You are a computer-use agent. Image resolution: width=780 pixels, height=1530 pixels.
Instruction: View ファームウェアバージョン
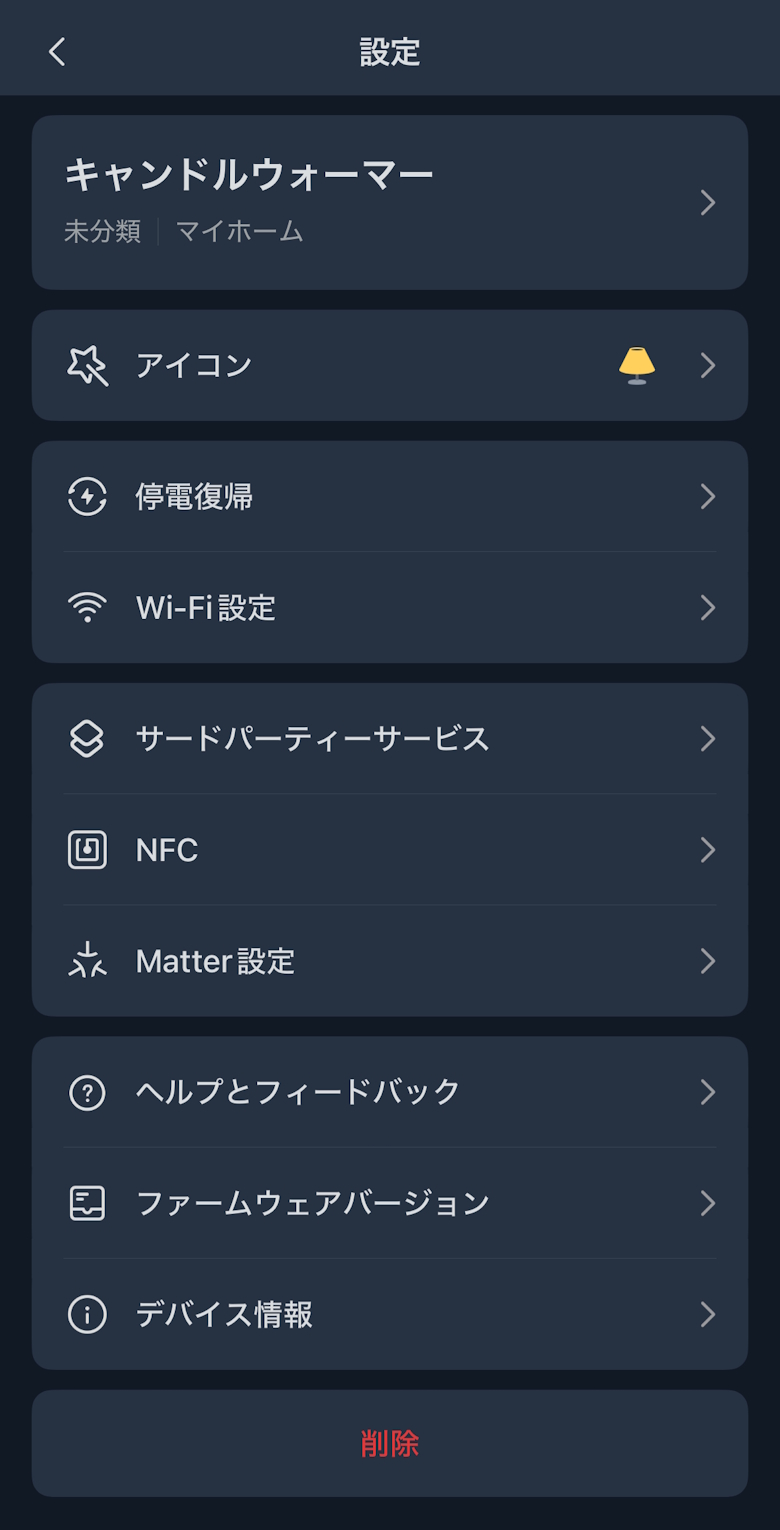click(x=390, y=1203)
